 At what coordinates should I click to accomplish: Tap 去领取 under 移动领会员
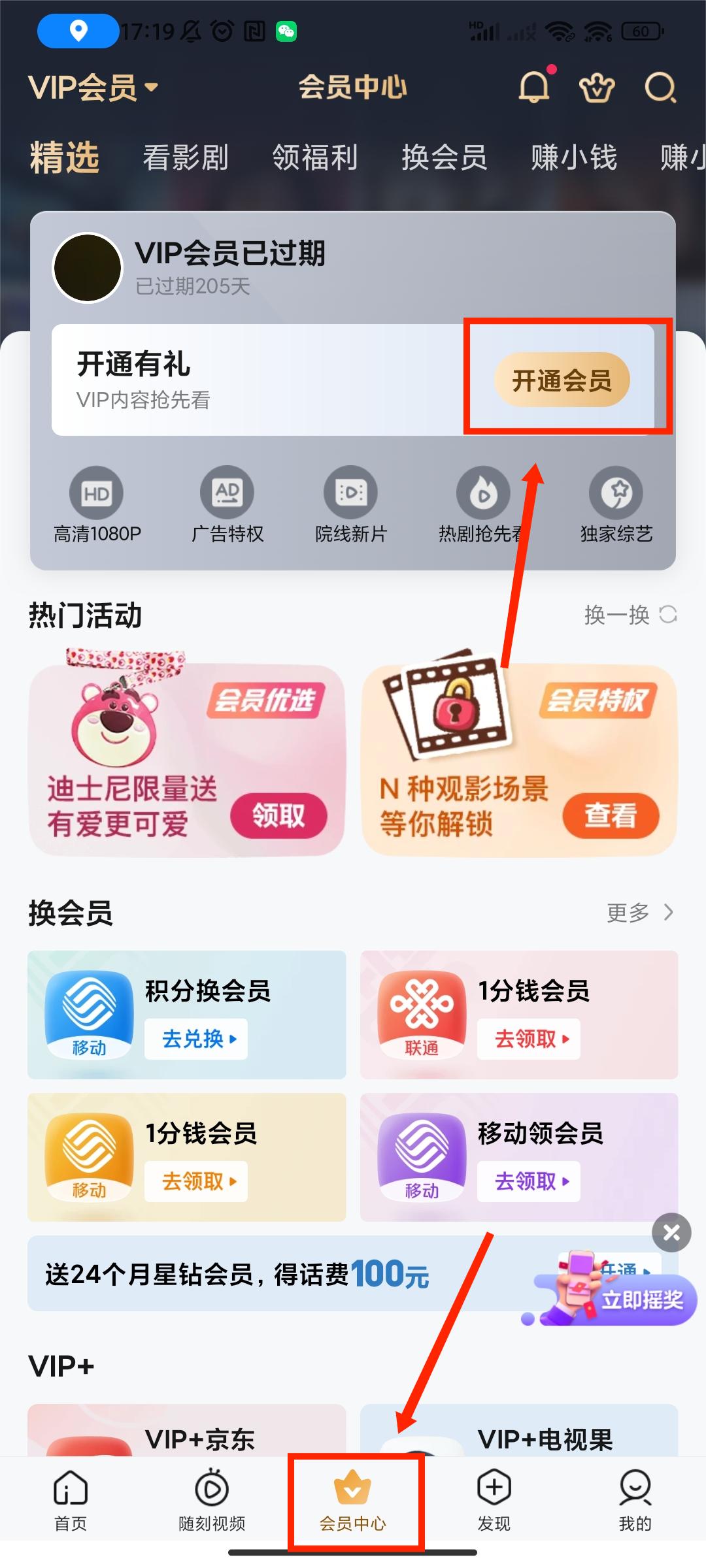coord(529,1181)
